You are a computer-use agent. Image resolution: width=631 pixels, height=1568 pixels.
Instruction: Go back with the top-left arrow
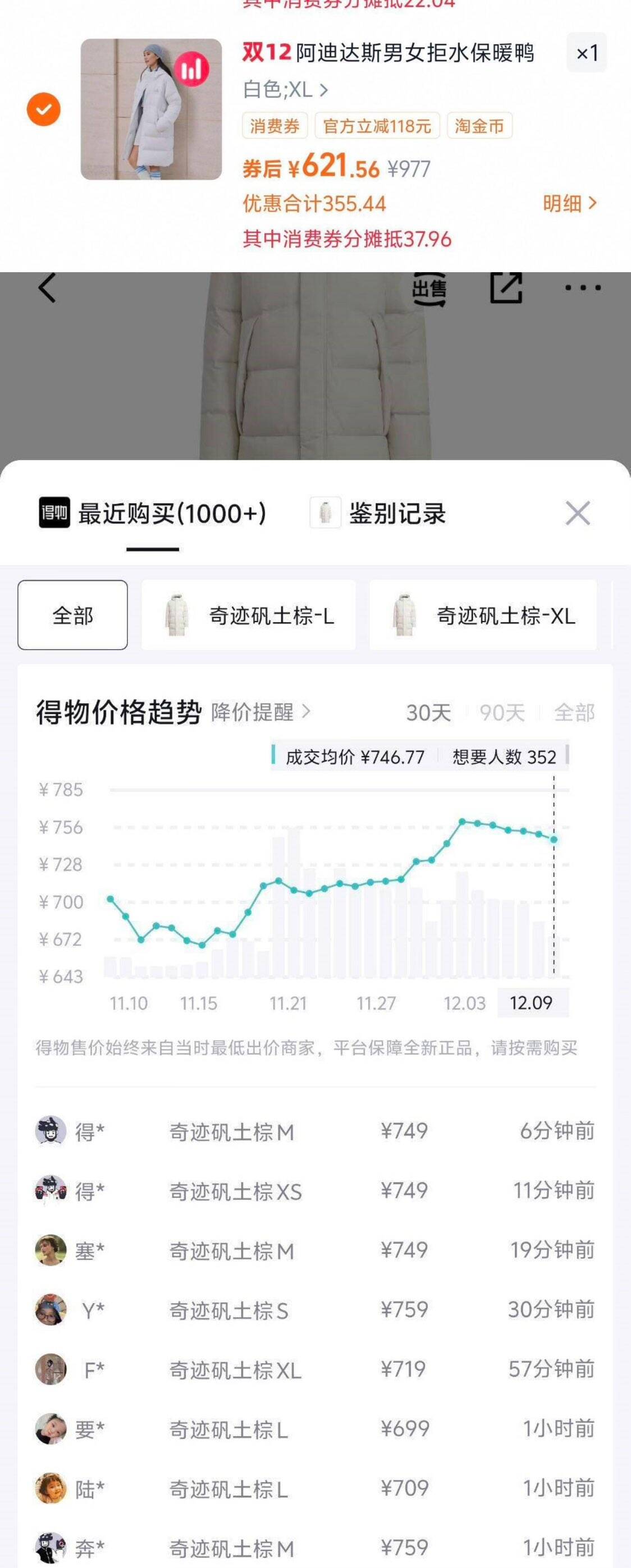47,287
